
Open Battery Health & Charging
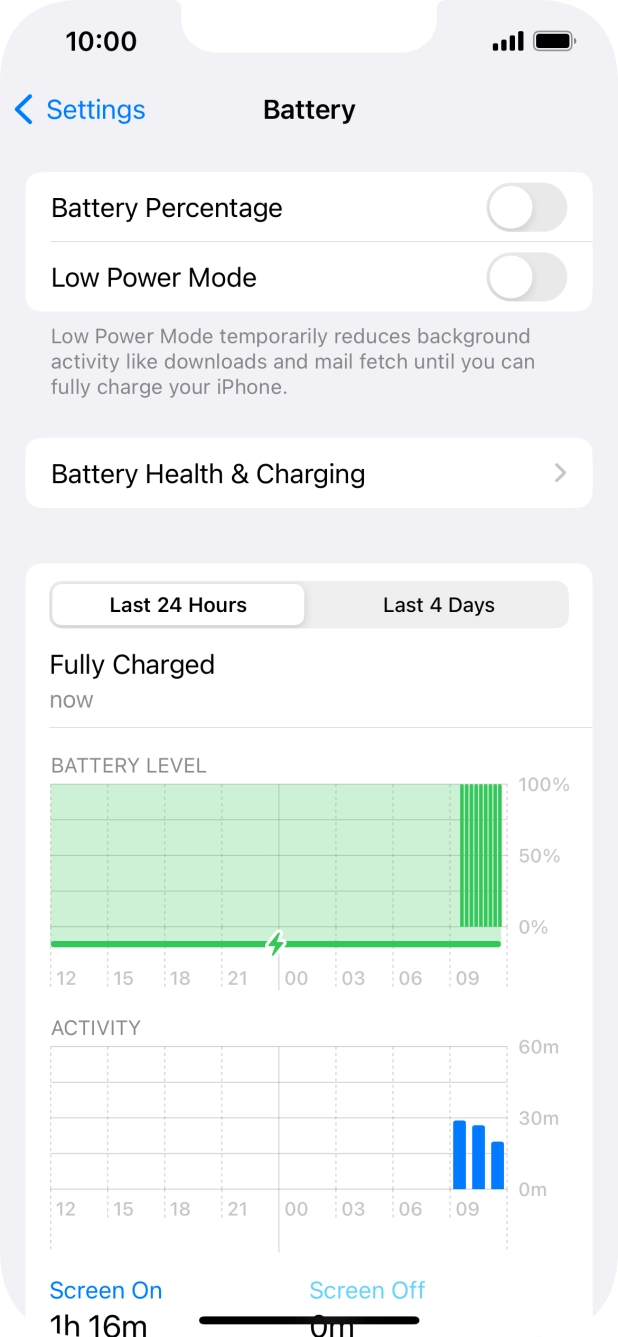point(309,473)
